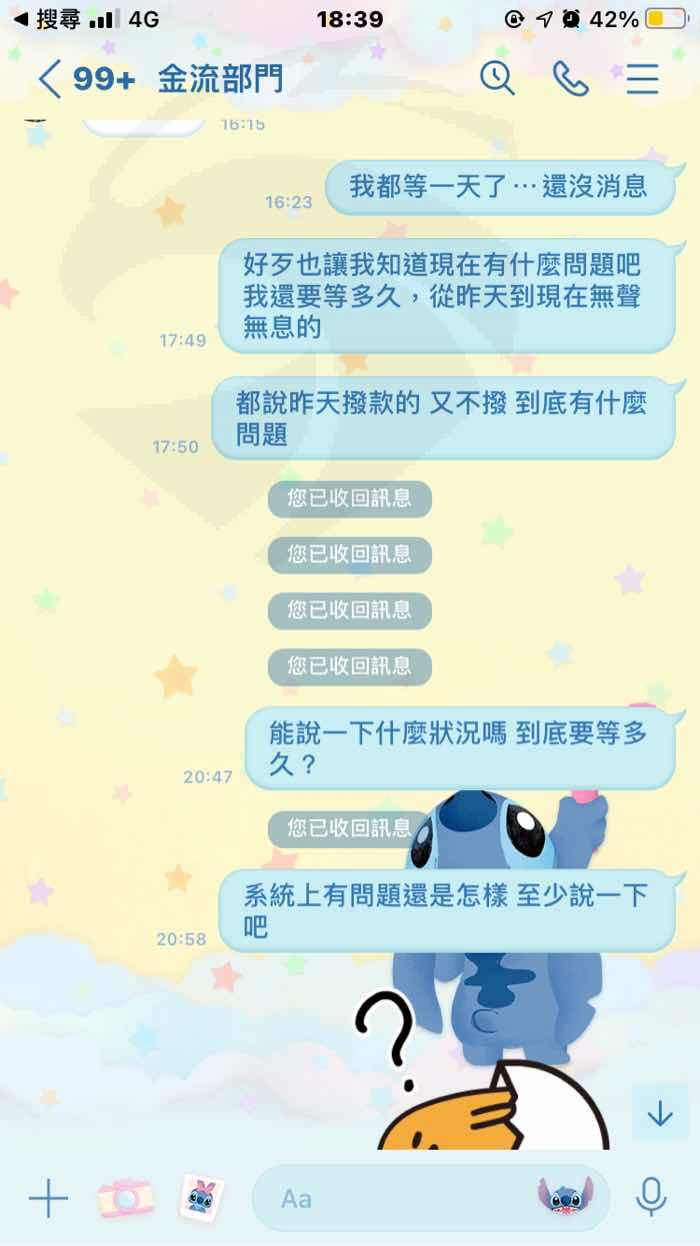Start a voice call with 金流部門
The height and width of the screenshot is (1246, 700).
click(x=570, y=79)
